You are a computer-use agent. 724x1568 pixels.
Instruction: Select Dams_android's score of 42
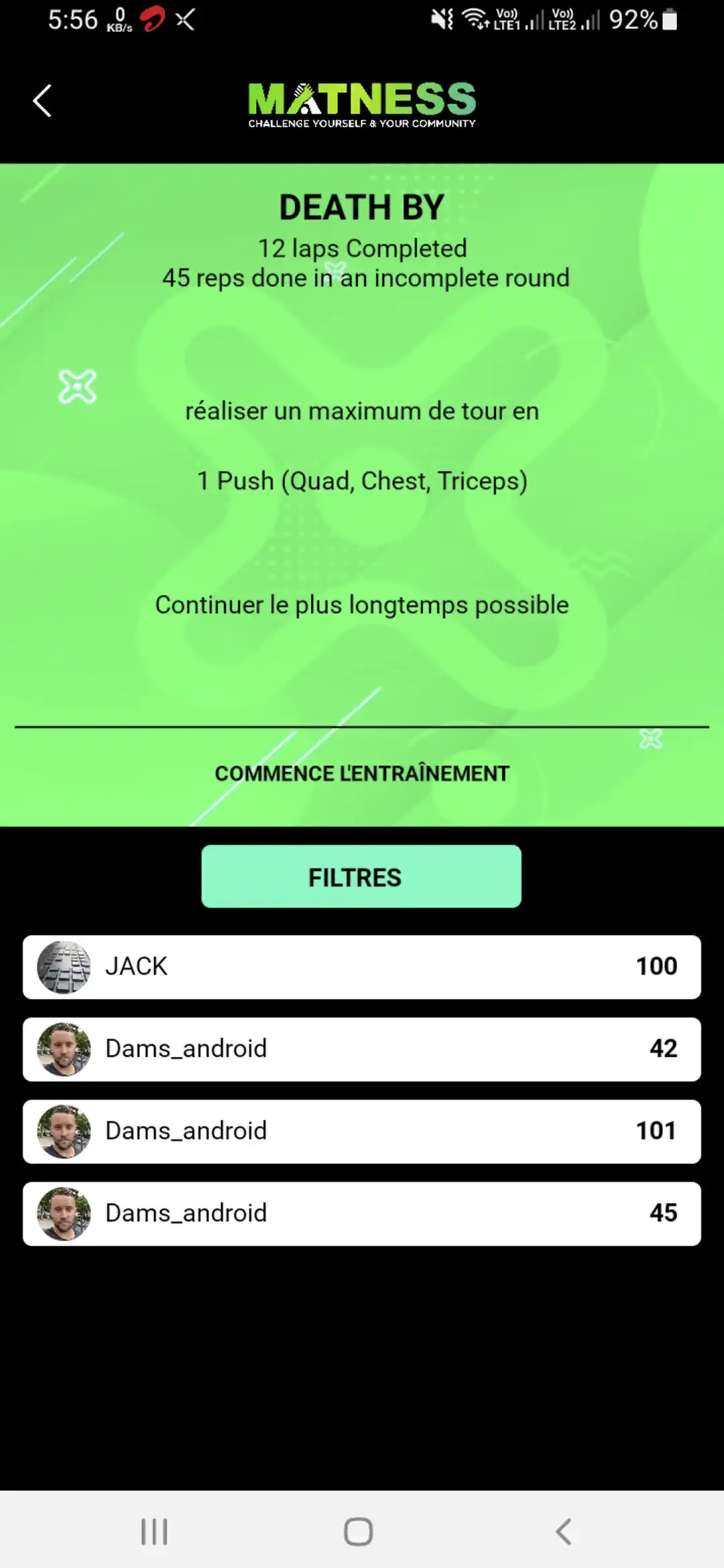point(361,1049)
